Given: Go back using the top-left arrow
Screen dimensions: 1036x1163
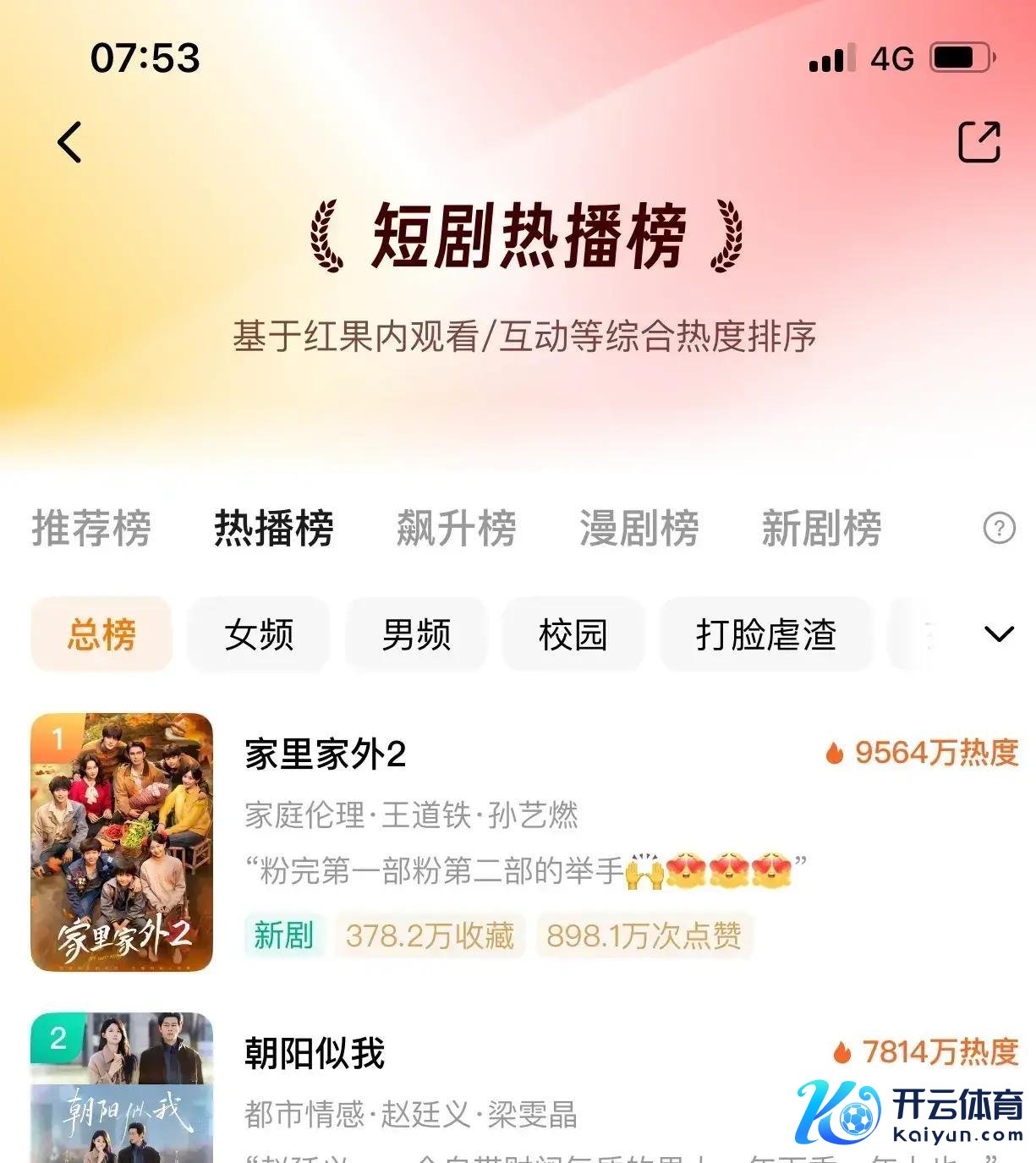Looking at the screenshot, I should tap(70, 142).
